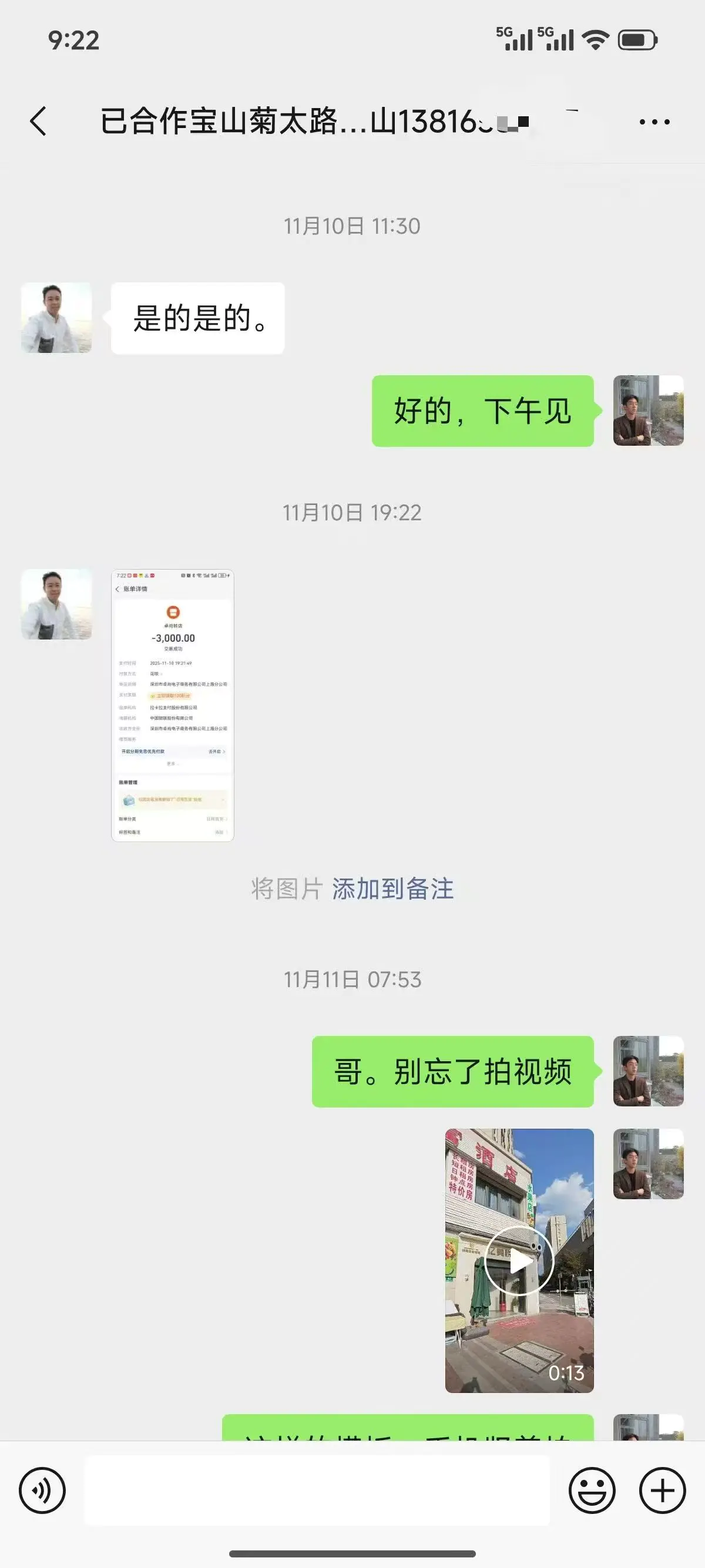Open the bill screenshot with -3,000.00
Screen dimensions: 705x1568
[172, 705]
